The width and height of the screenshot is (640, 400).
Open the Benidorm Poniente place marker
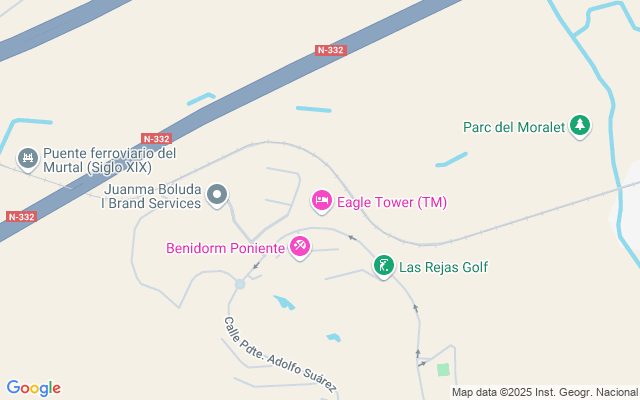tap(299, 247)
